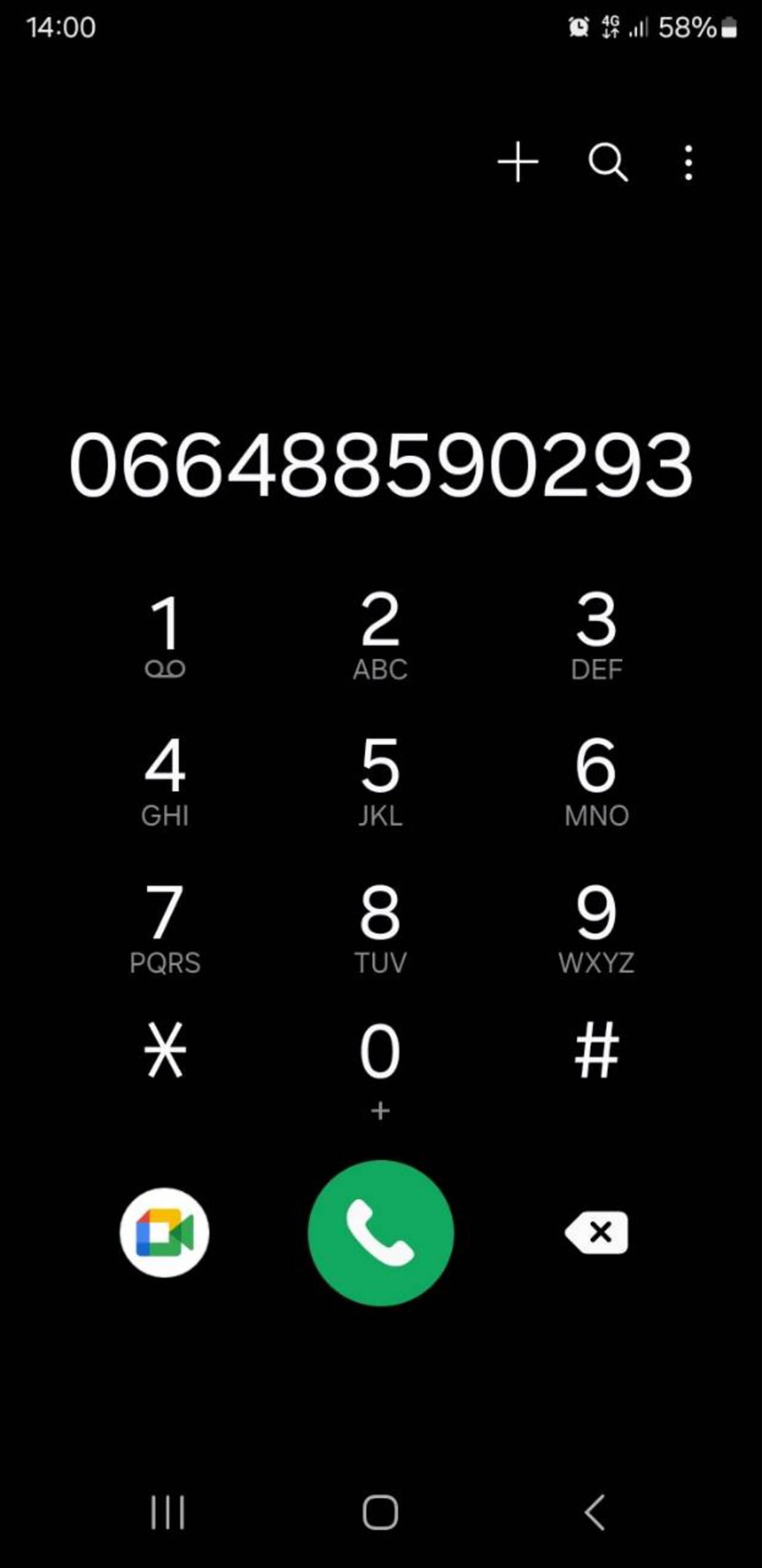Tap the asterisk star key

[x=165, y=1050]
